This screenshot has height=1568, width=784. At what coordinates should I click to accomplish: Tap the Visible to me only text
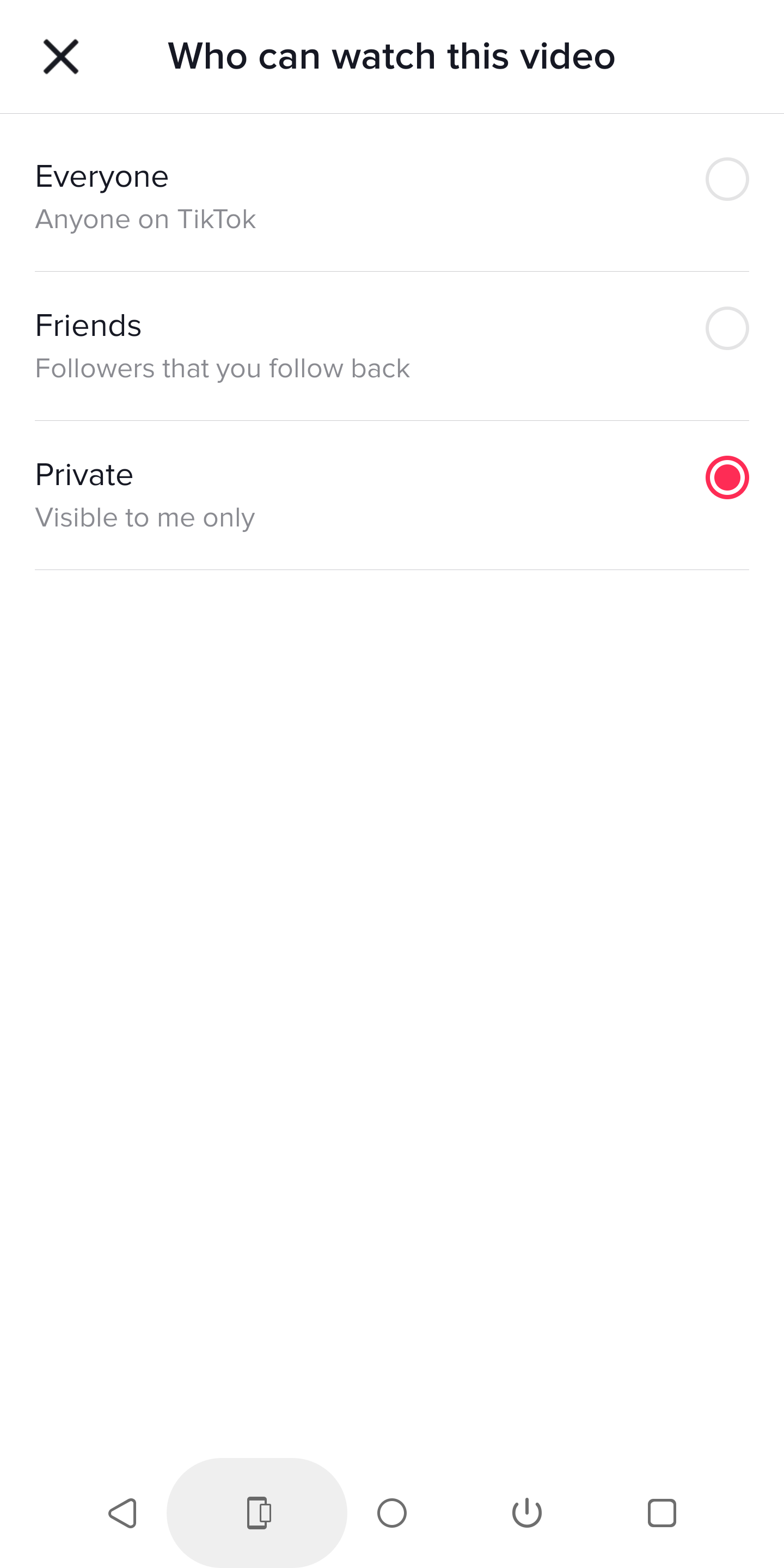[x=145, y=517]
